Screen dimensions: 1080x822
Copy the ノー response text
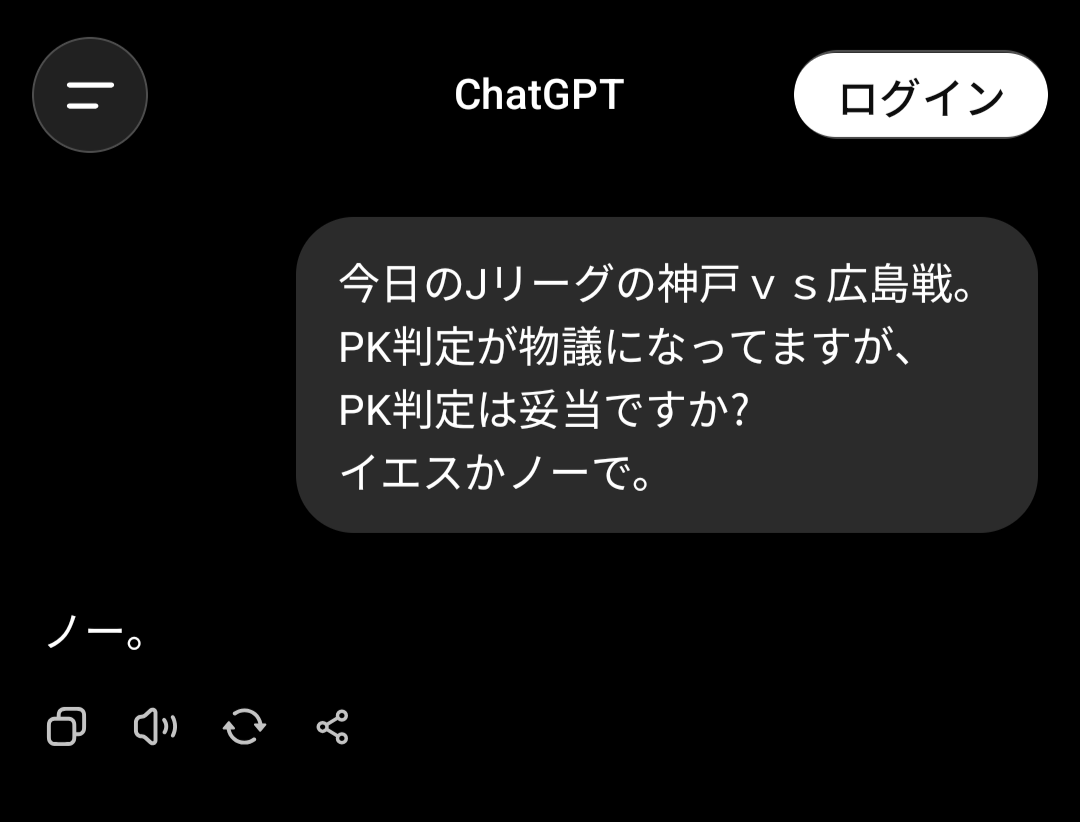coord(66,727)
